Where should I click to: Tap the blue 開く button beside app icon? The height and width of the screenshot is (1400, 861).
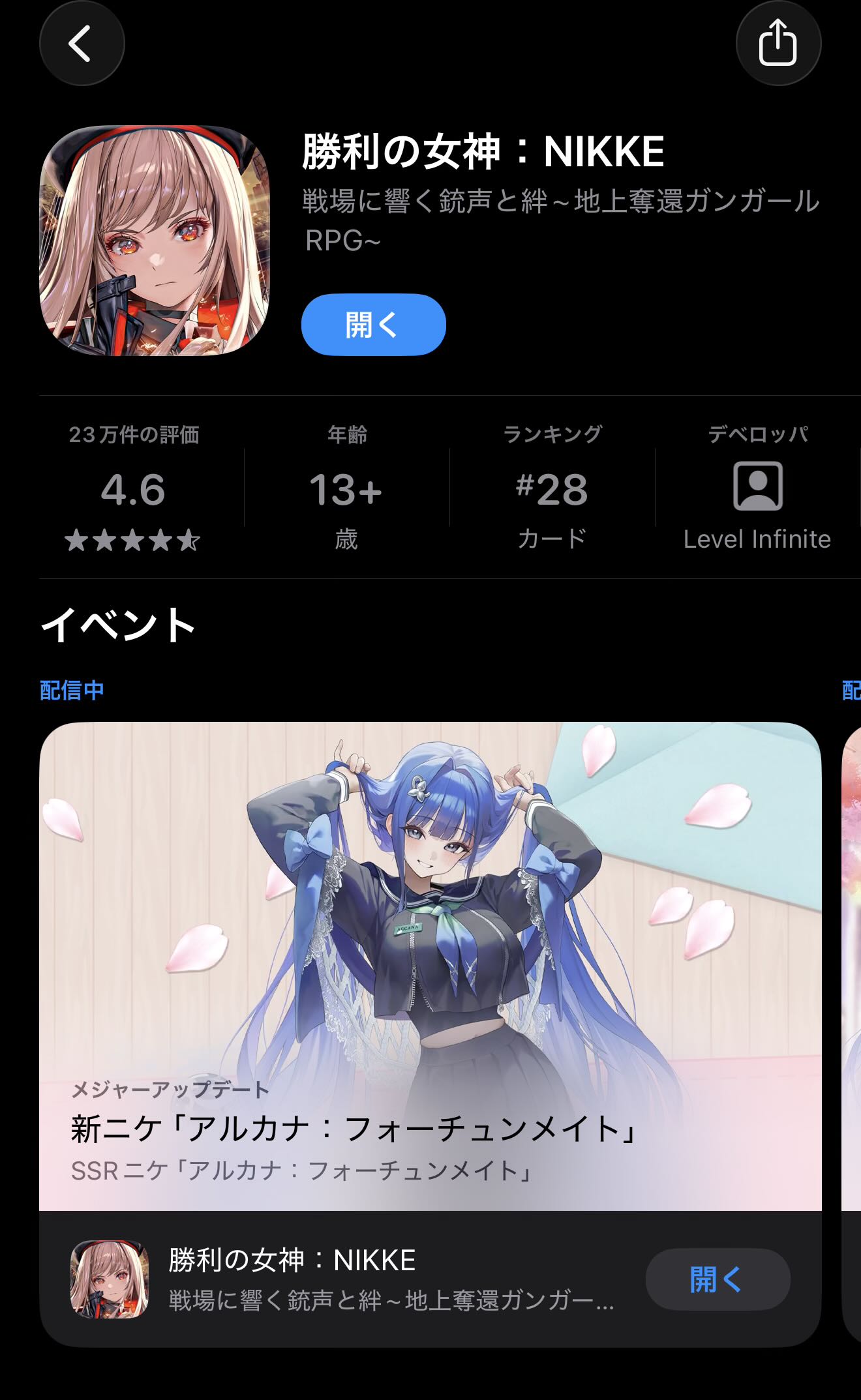coord(373,325)
